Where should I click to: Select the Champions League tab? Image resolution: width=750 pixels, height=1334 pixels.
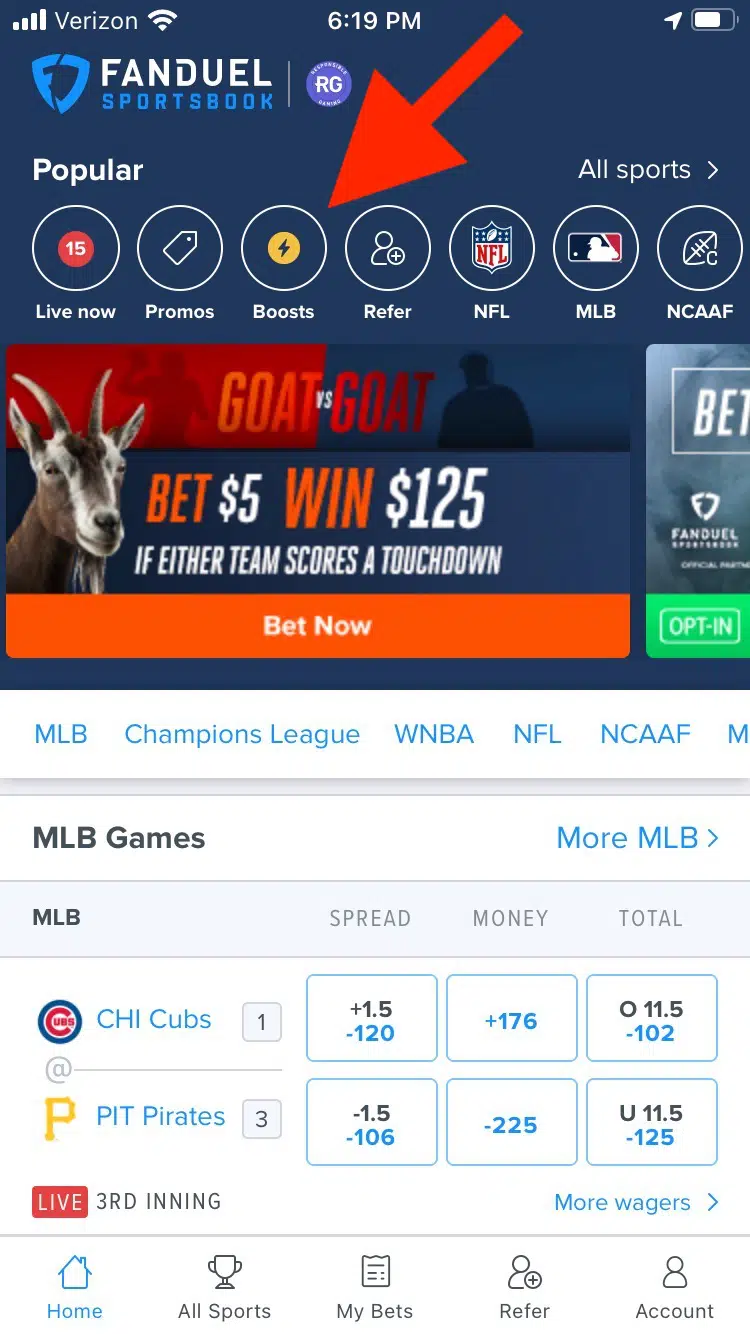242,734
